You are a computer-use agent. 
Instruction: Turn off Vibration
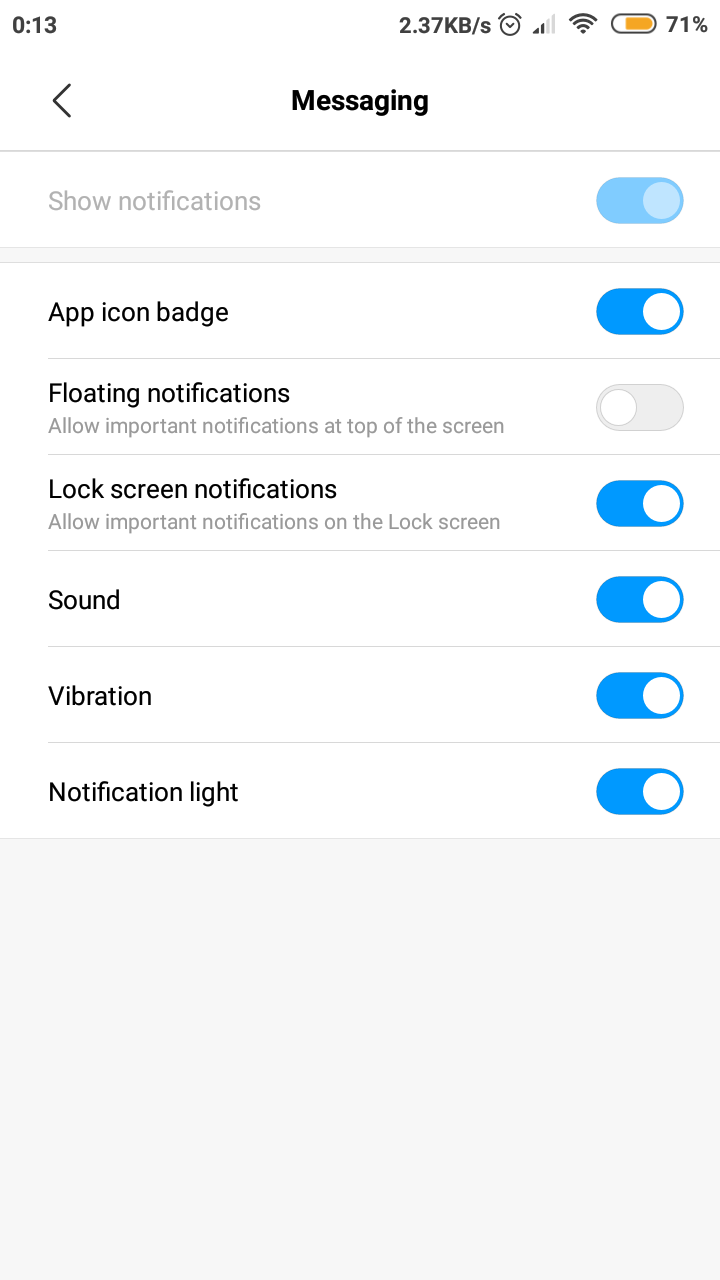(640, 696)
